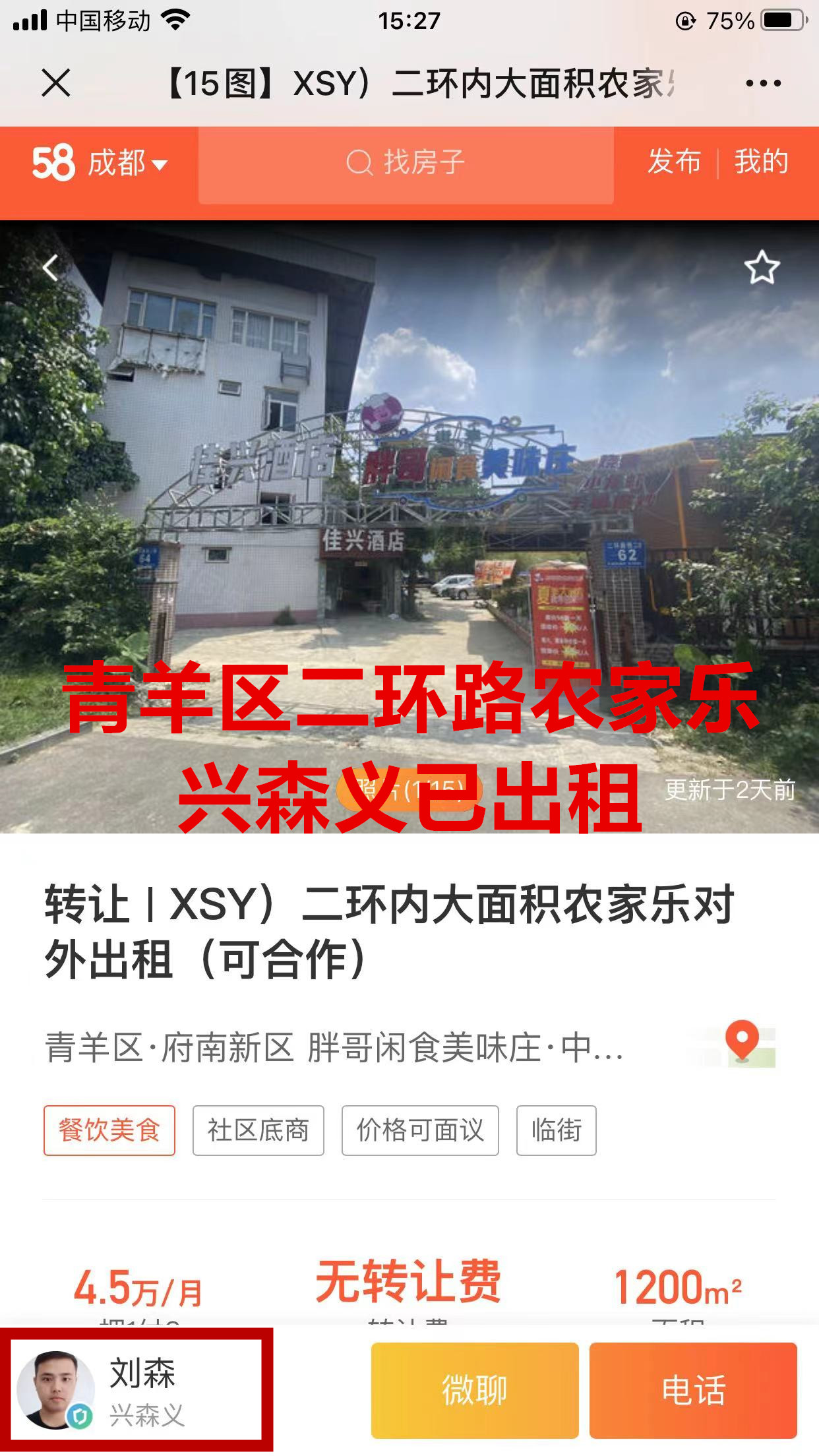Image resolution: width=819 pixels, height=1456 pixels.
Task: Open the three-dot overflow menu
Action: [763, 84]
